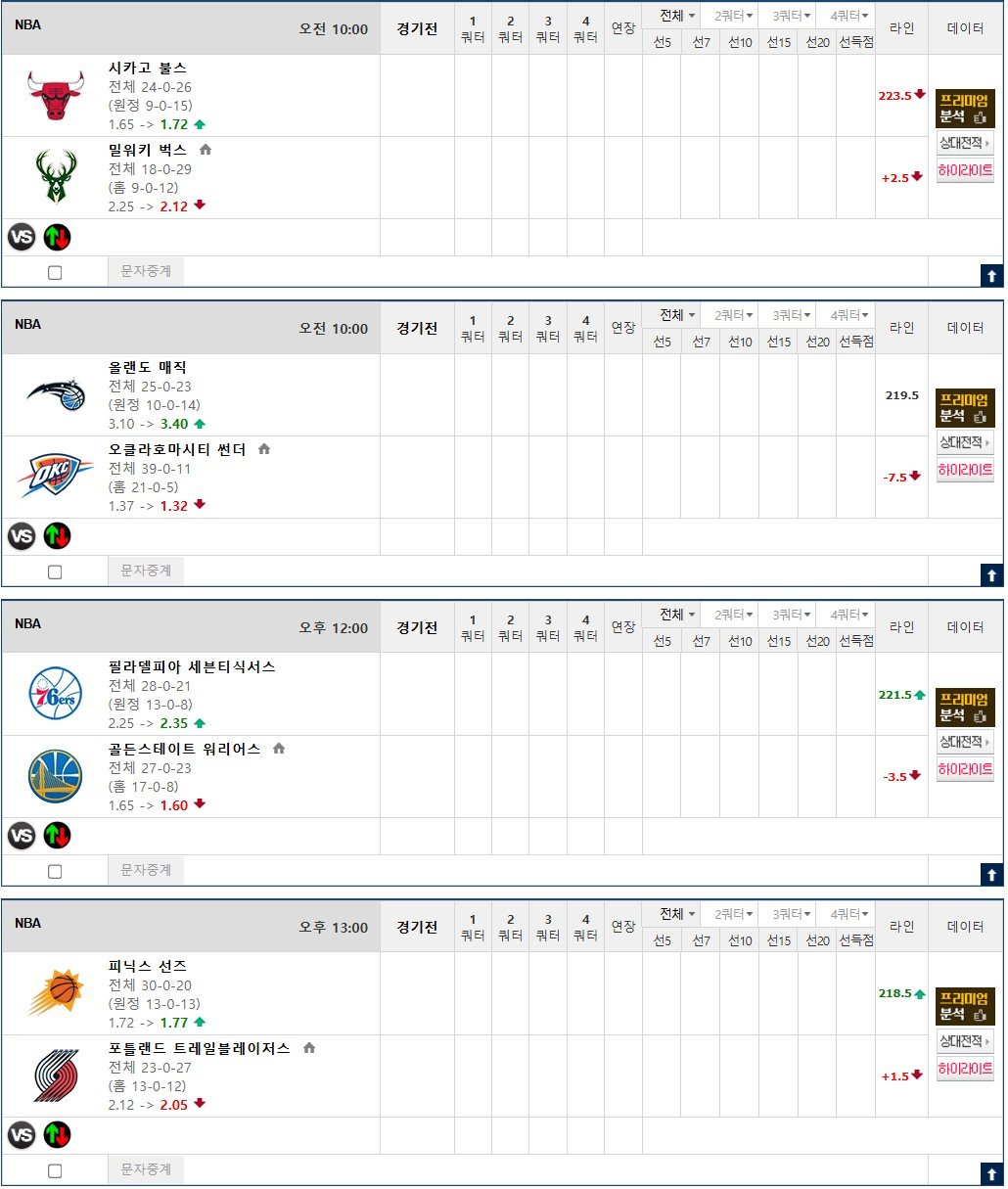Viewport: 1008px width, 1189px height.
Task: Open text broadcast for 76ers vs Warriors
Action: pos(146,870)
